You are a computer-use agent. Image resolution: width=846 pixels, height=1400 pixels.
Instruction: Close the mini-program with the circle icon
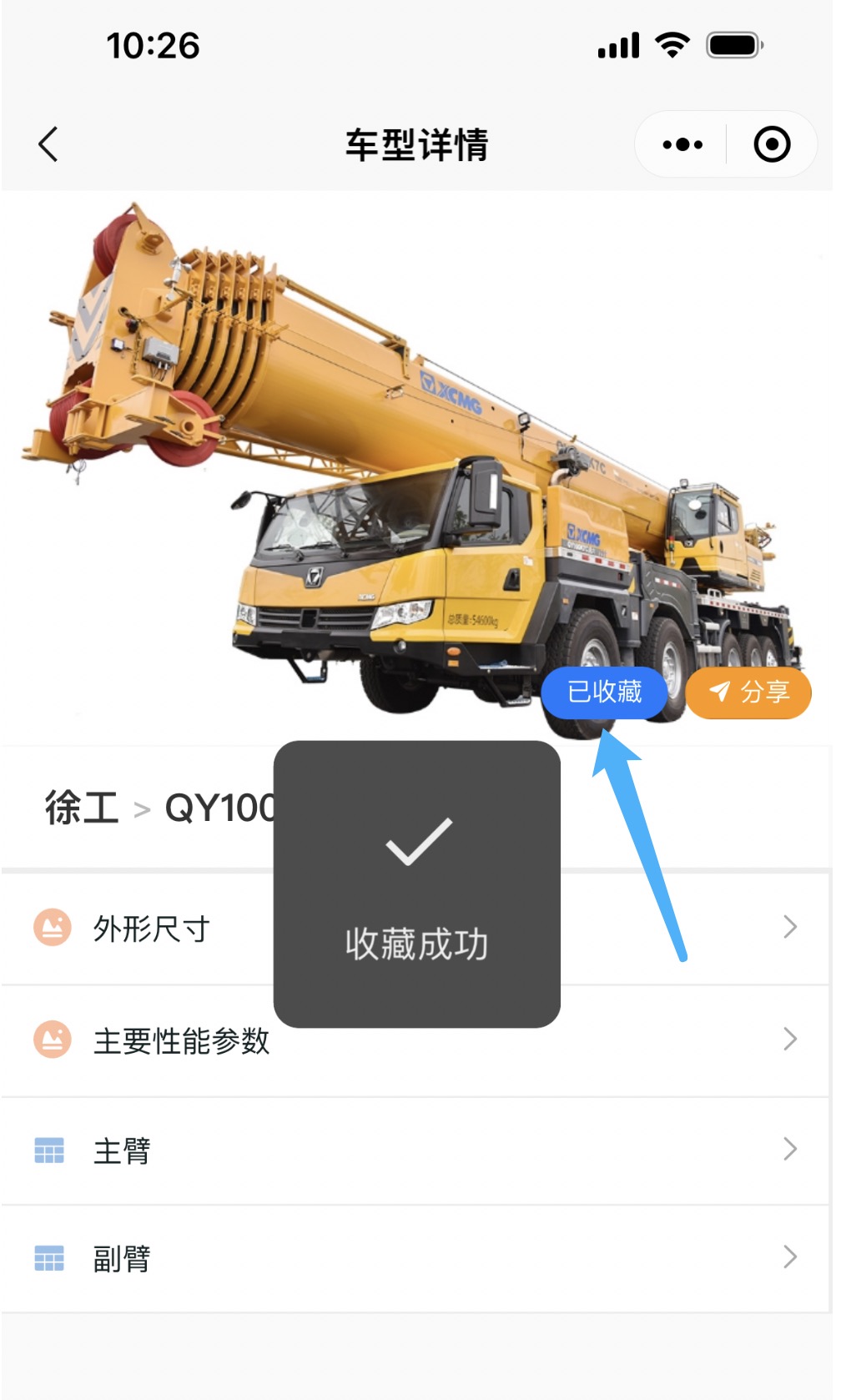pyautogui.click(x=772, y=144)
